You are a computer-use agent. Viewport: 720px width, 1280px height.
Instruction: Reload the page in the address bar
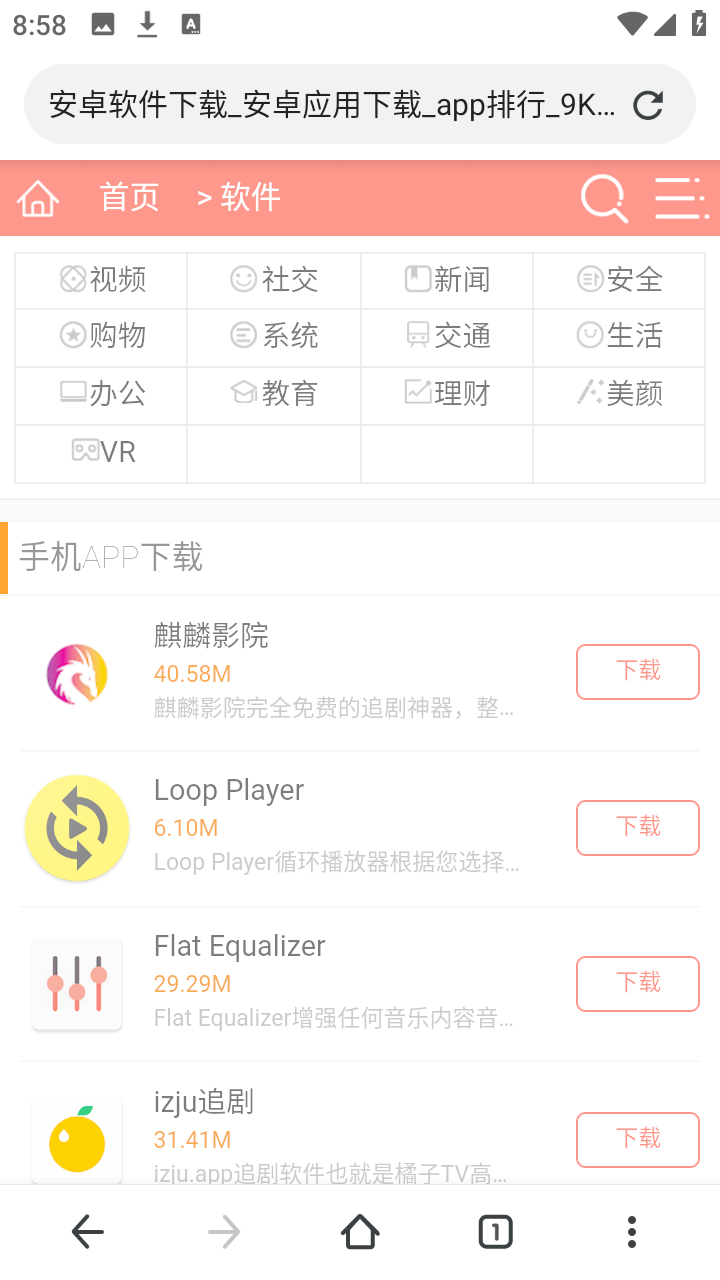(648, 105)
